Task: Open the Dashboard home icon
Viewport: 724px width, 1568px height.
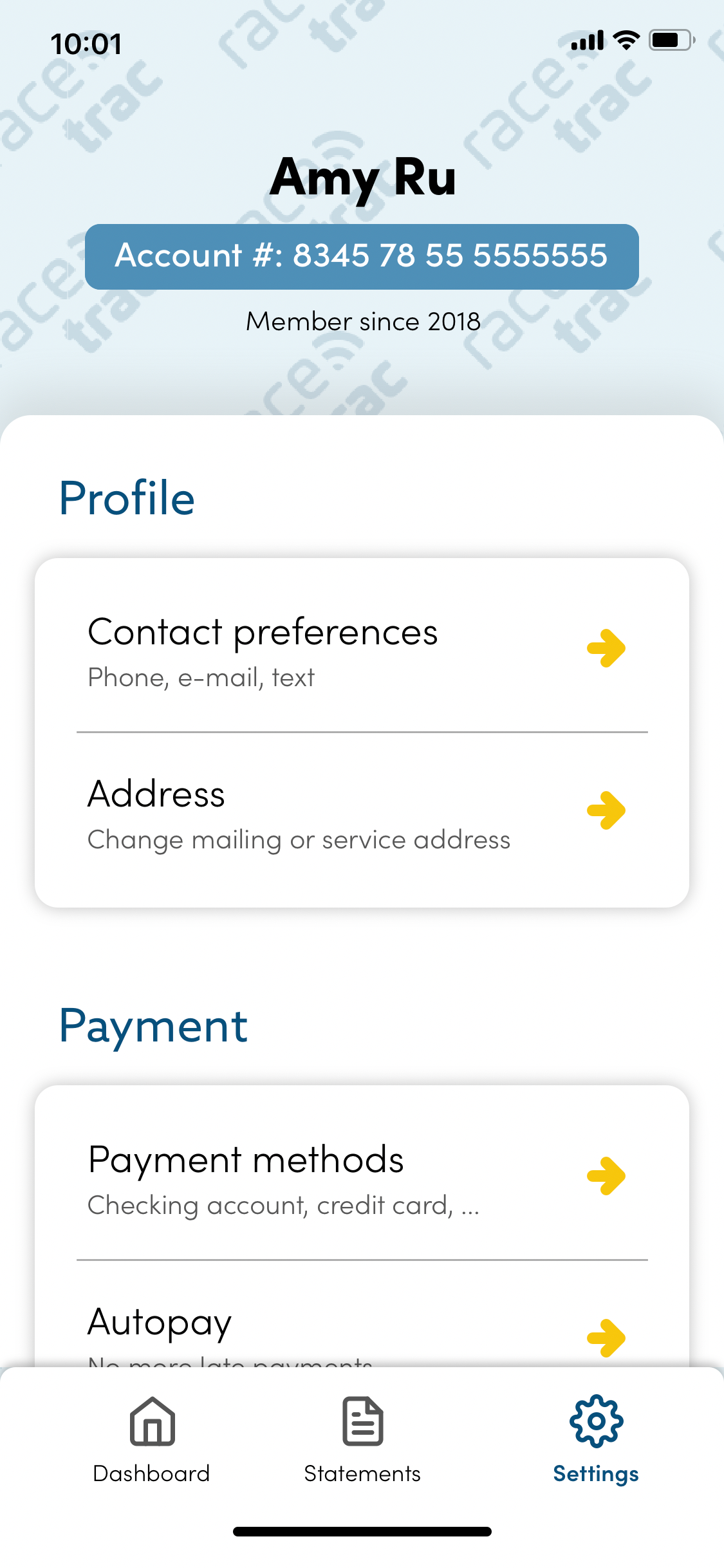Action: [x=152, y=1425]
